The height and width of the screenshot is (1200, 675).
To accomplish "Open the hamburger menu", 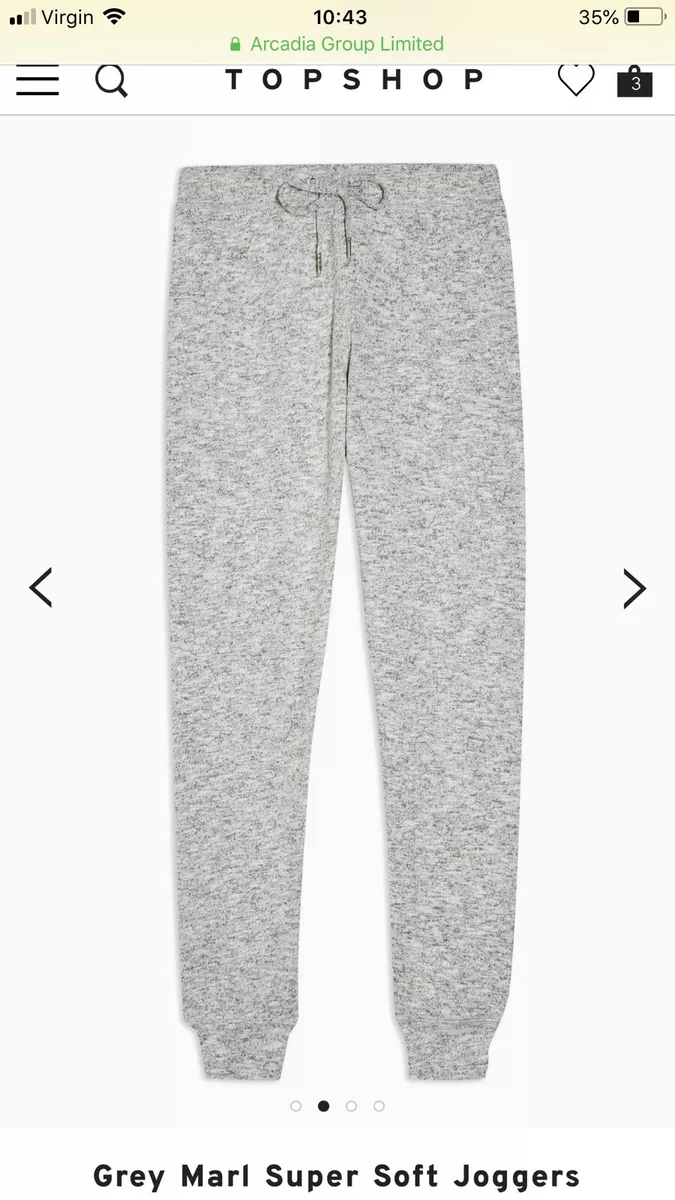I will click(x=37, y=80).
